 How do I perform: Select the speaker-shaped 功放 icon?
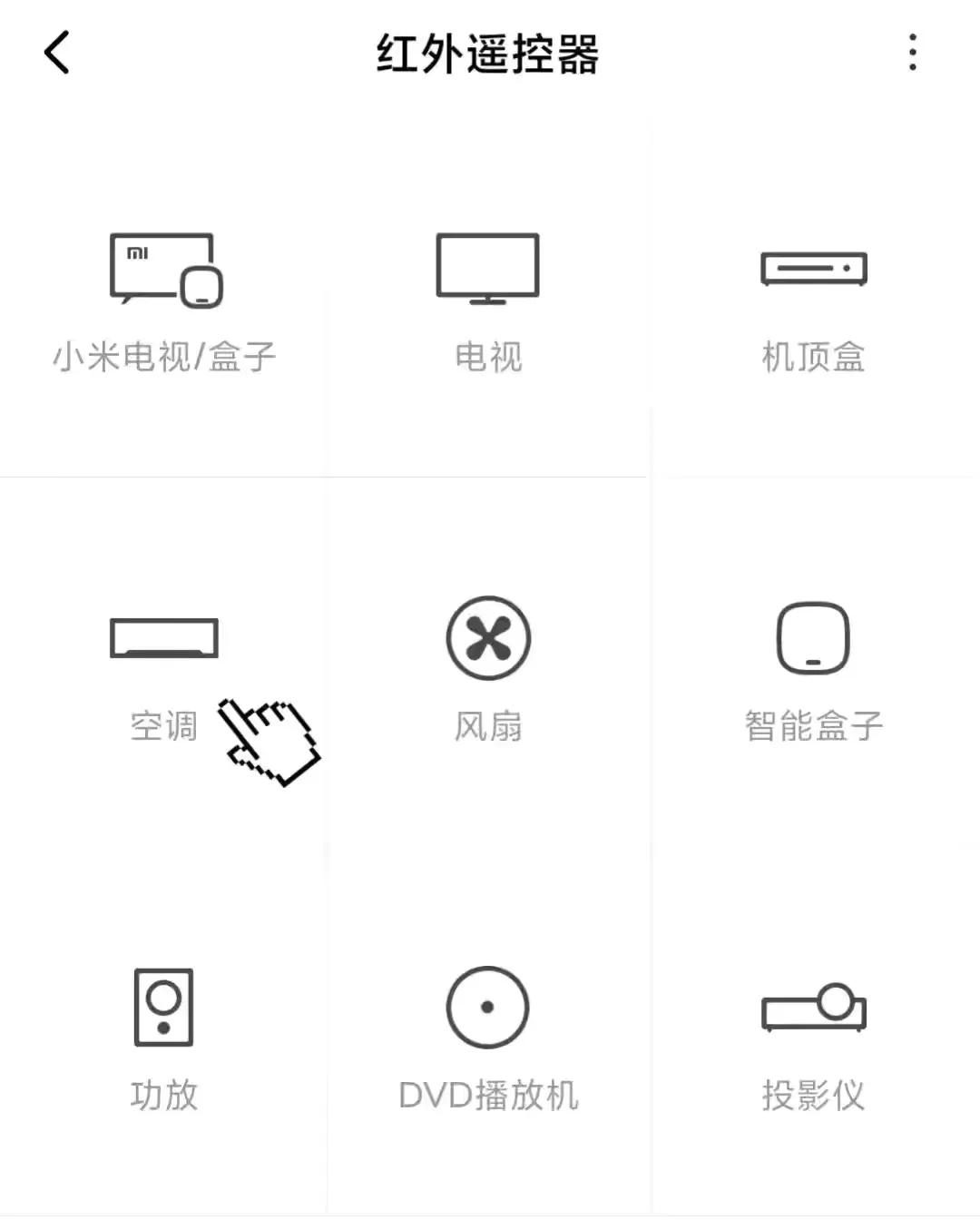click(163, 1008)
